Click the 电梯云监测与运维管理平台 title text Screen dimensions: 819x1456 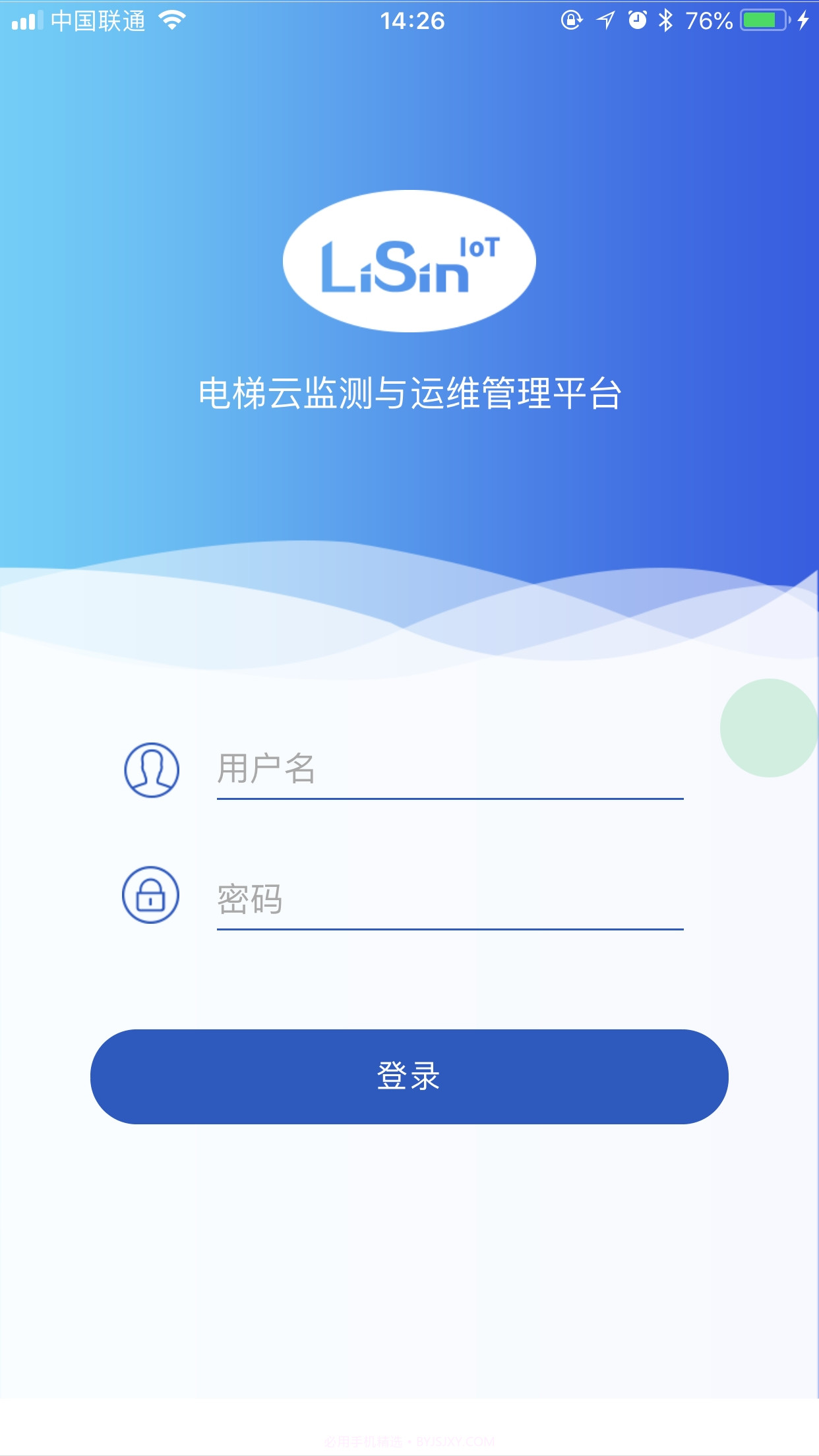409,390
